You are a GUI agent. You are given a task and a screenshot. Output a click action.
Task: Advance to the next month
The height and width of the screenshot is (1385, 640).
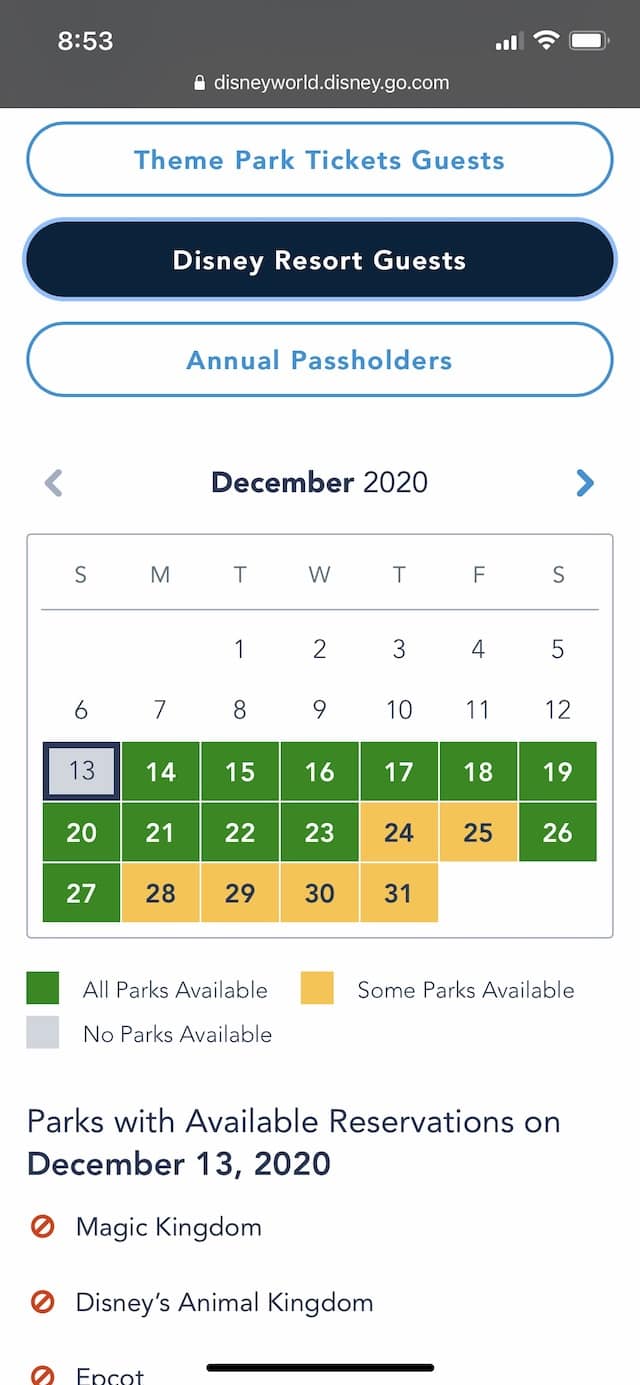[585, 483]
